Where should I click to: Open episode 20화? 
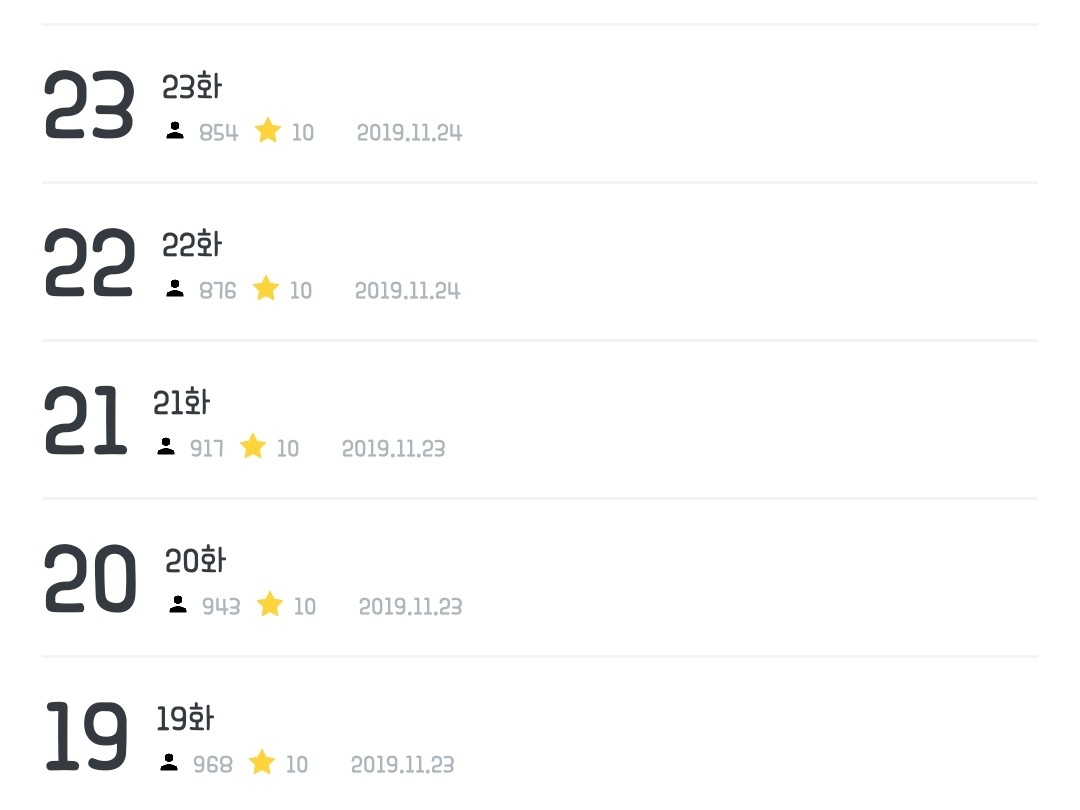(x=539, y=577)
